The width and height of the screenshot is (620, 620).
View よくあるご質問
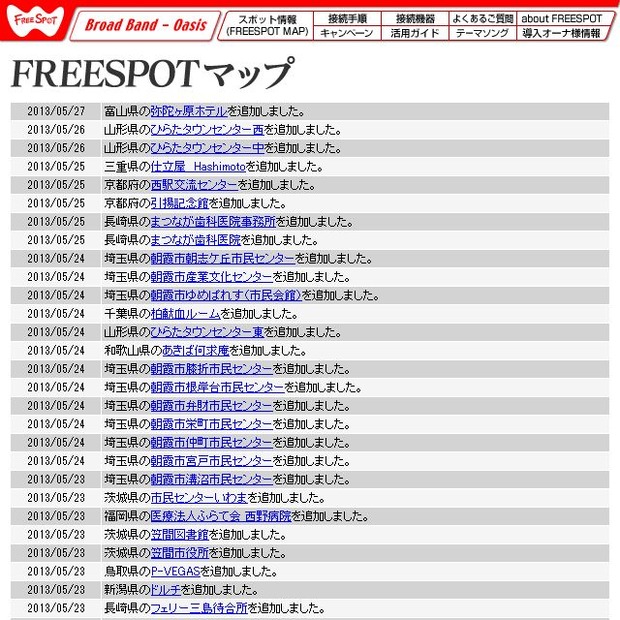click(x=482, y=18)
